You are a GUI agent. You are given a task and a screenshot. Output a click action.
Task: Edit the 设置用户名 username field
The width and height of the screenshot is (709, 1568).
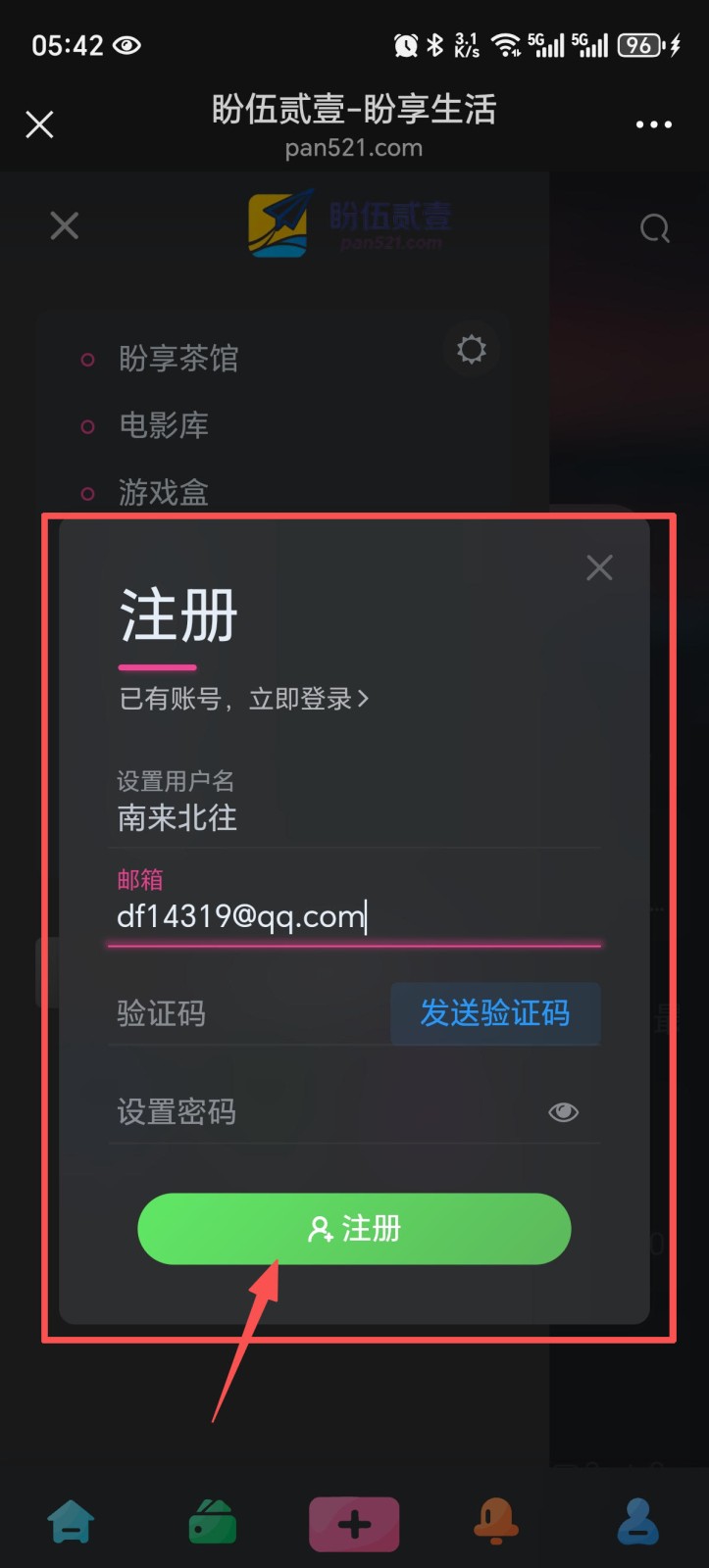point(353,817)
